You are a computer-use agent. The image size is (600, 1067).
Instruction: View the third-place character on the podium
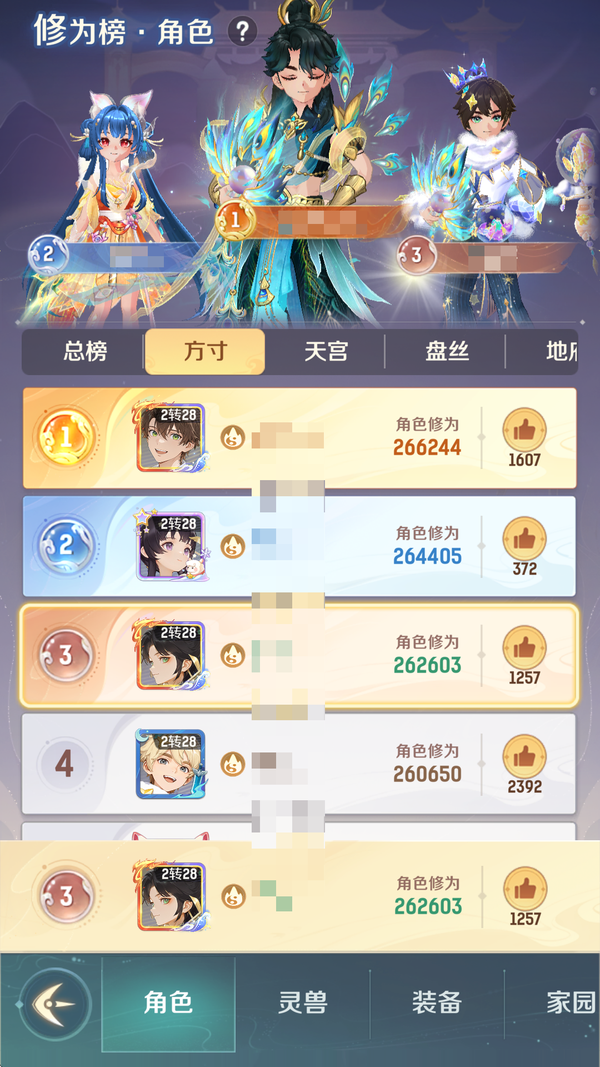coord(487,170)
